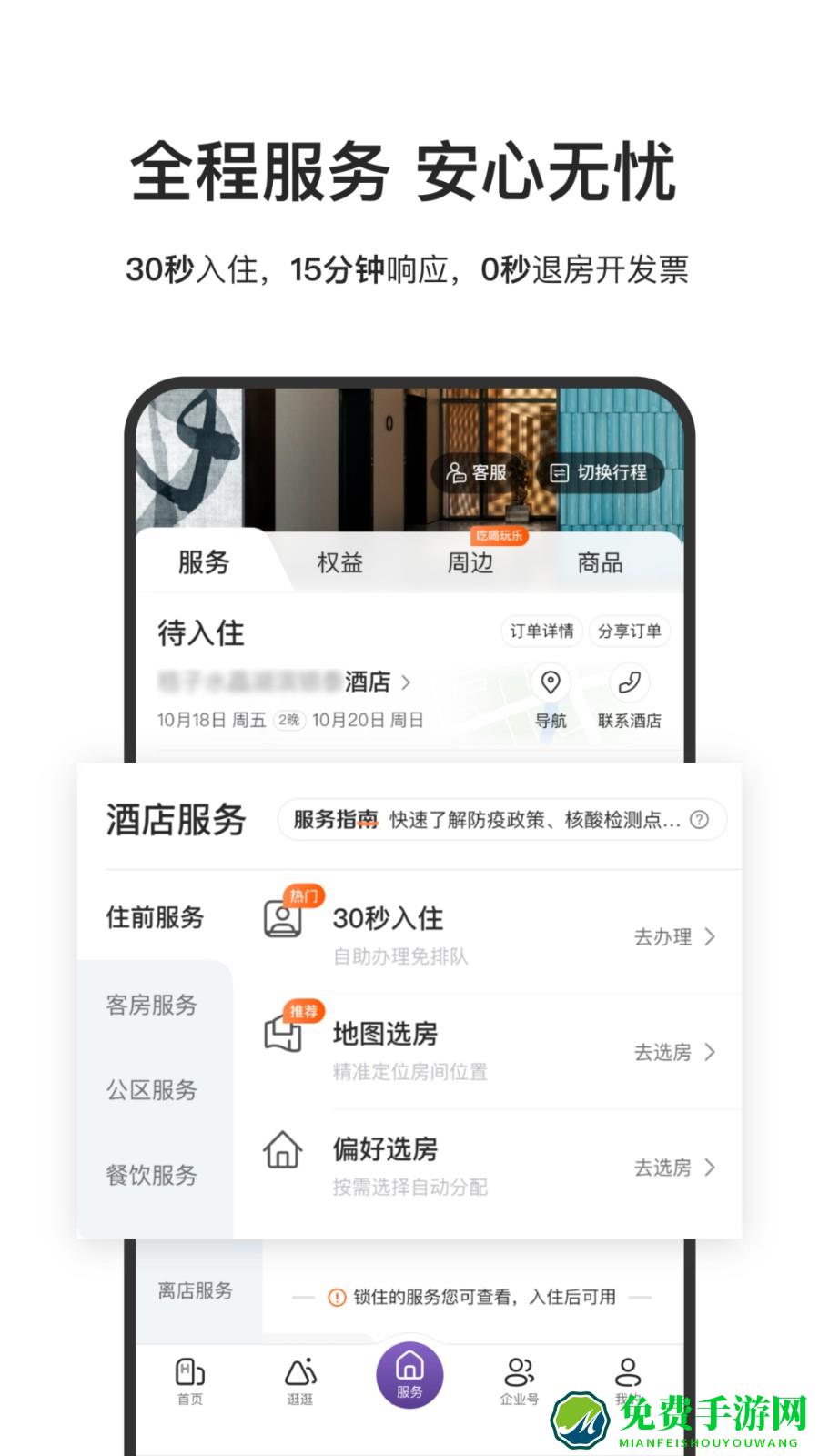Tap 去办理 next to 30秒入住
The image size is (819, 1456).
(x=664, y=935)
